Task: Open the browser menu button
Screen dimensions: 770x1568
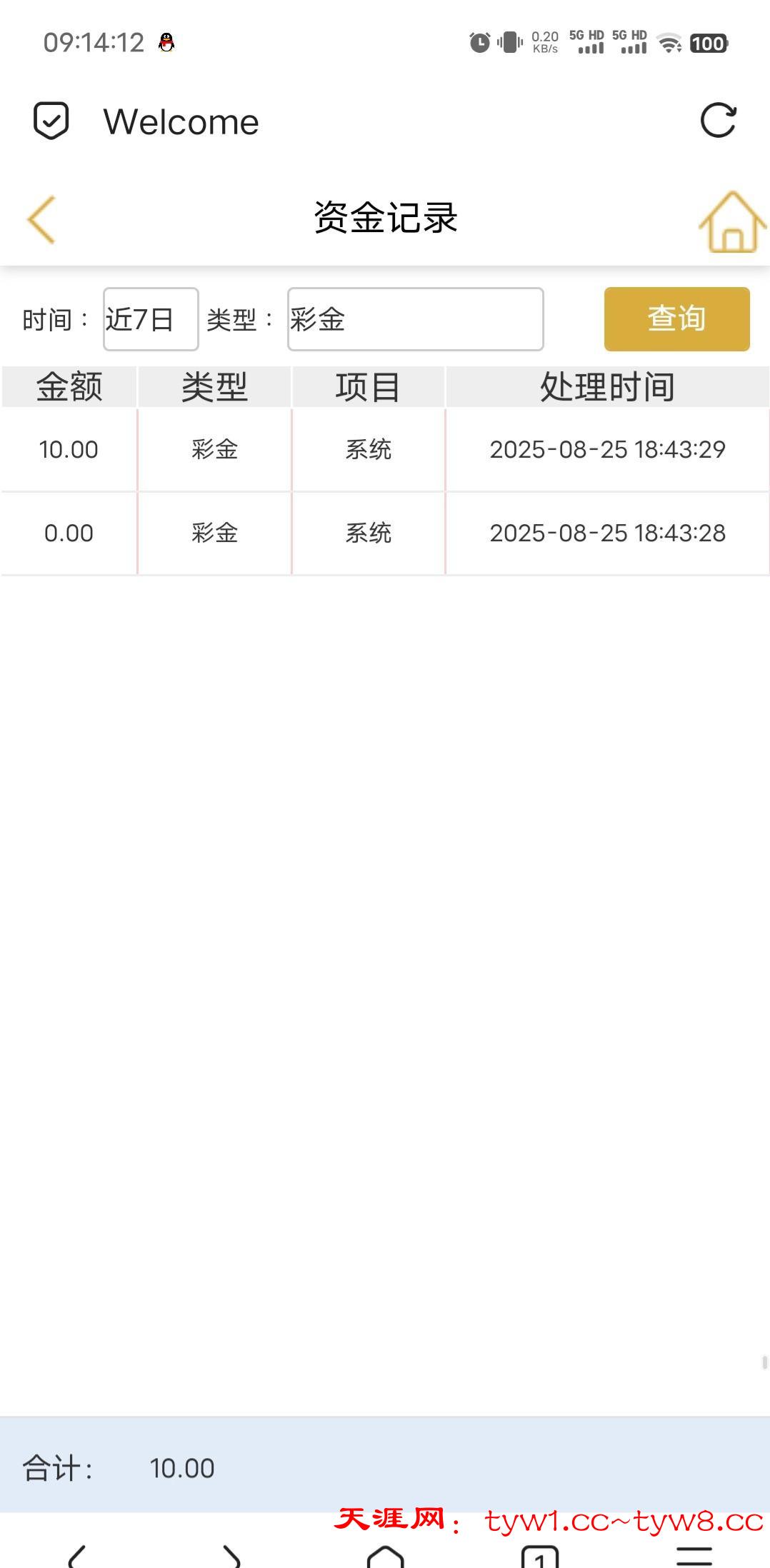Action: pyautogui.click(x=694, y=1557)
